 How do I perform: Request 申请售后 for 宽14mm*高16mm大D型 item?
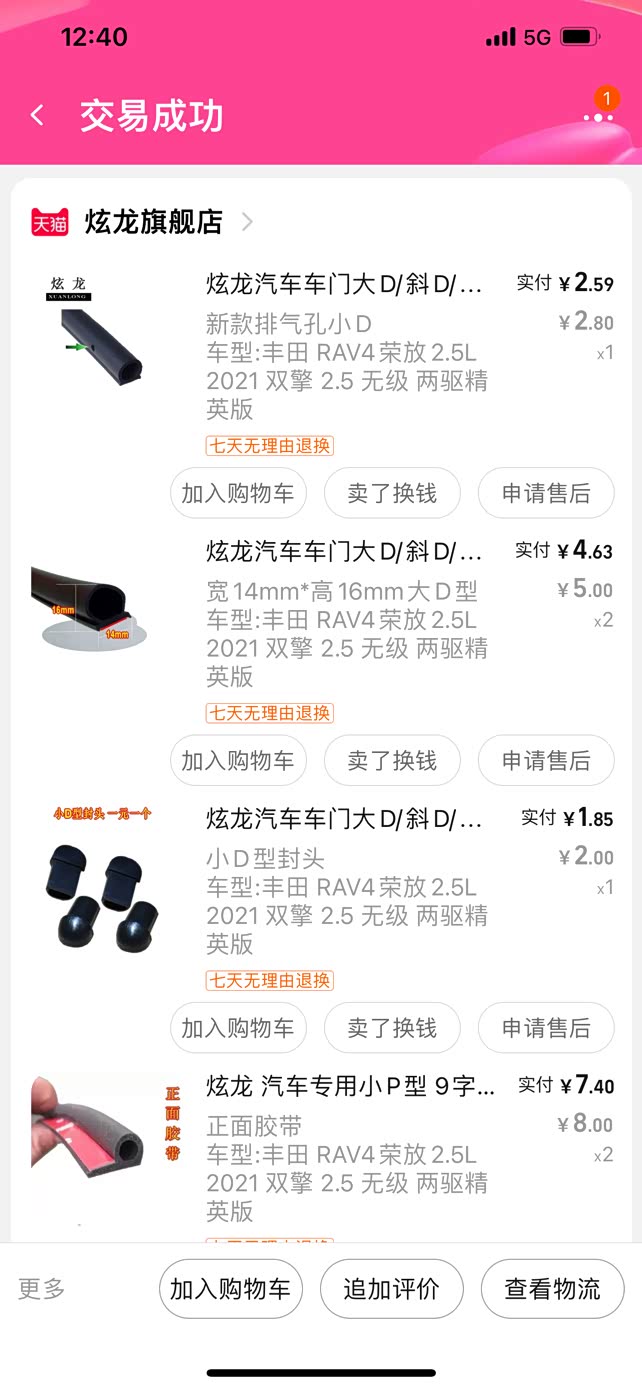coord(546,760)
